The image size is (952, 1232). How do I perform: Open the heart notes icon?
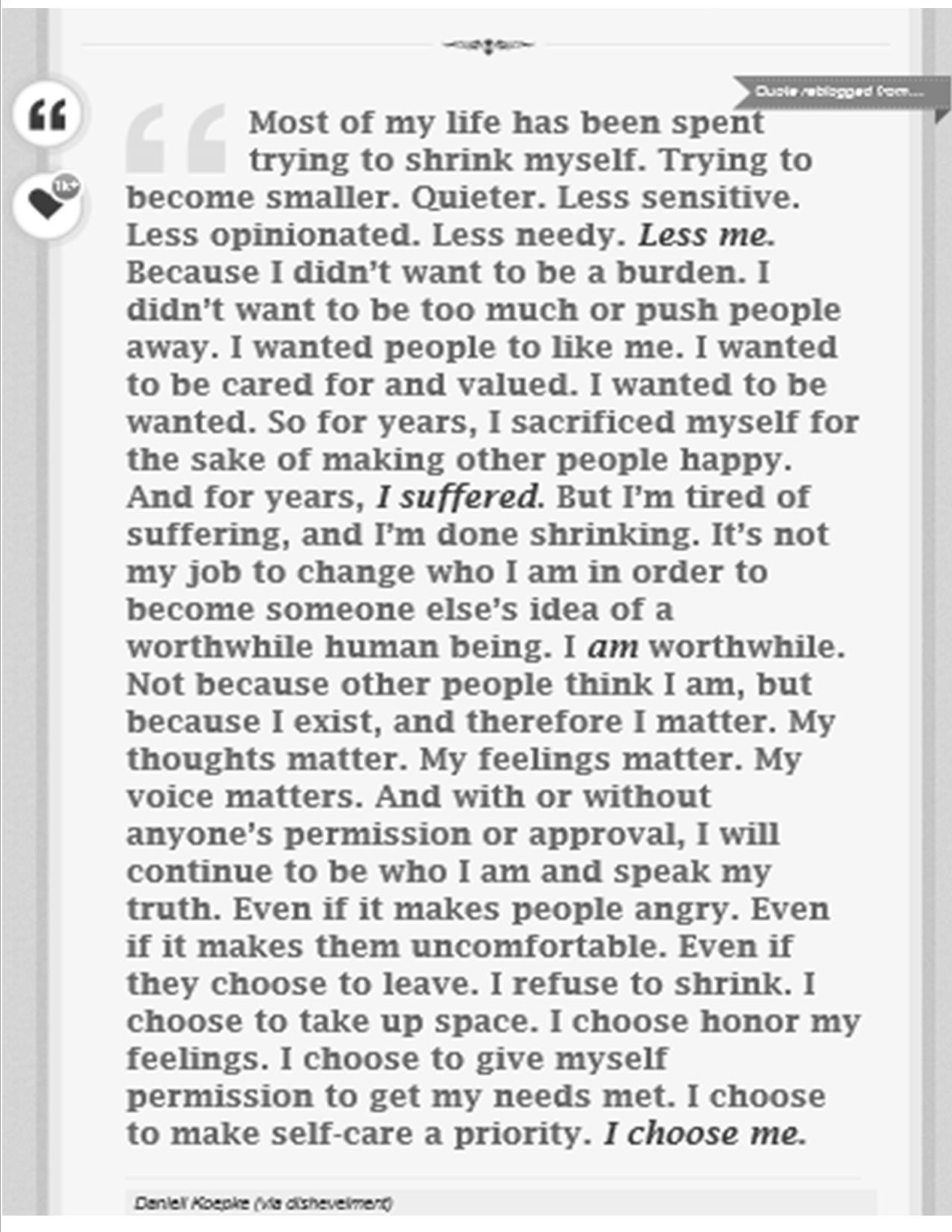[x=47, y=203]
